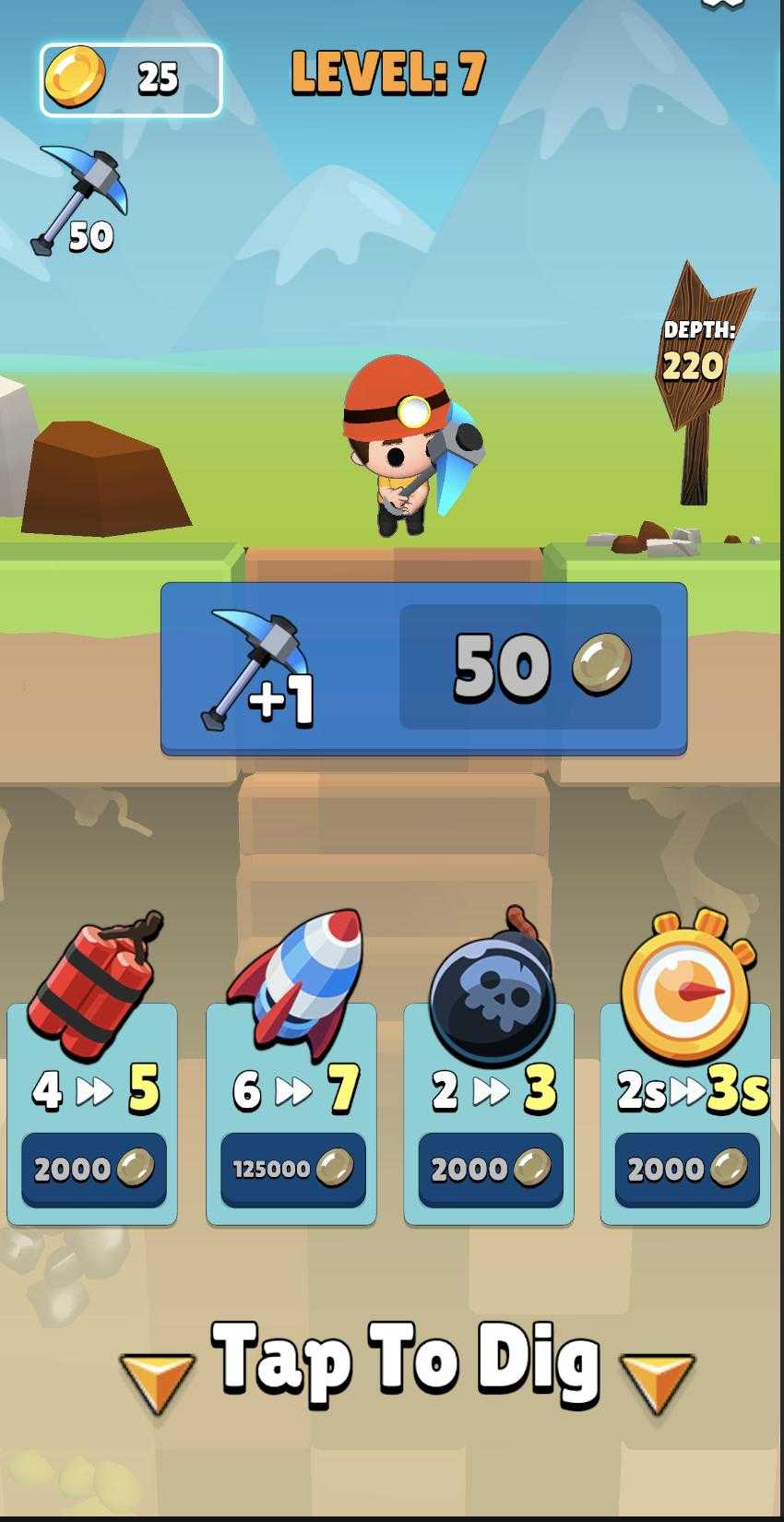The height and width of the screenshot is (1522, 784).
Task: Upgrade the rocket from 6 to 7
Action: pos(292,1170)
